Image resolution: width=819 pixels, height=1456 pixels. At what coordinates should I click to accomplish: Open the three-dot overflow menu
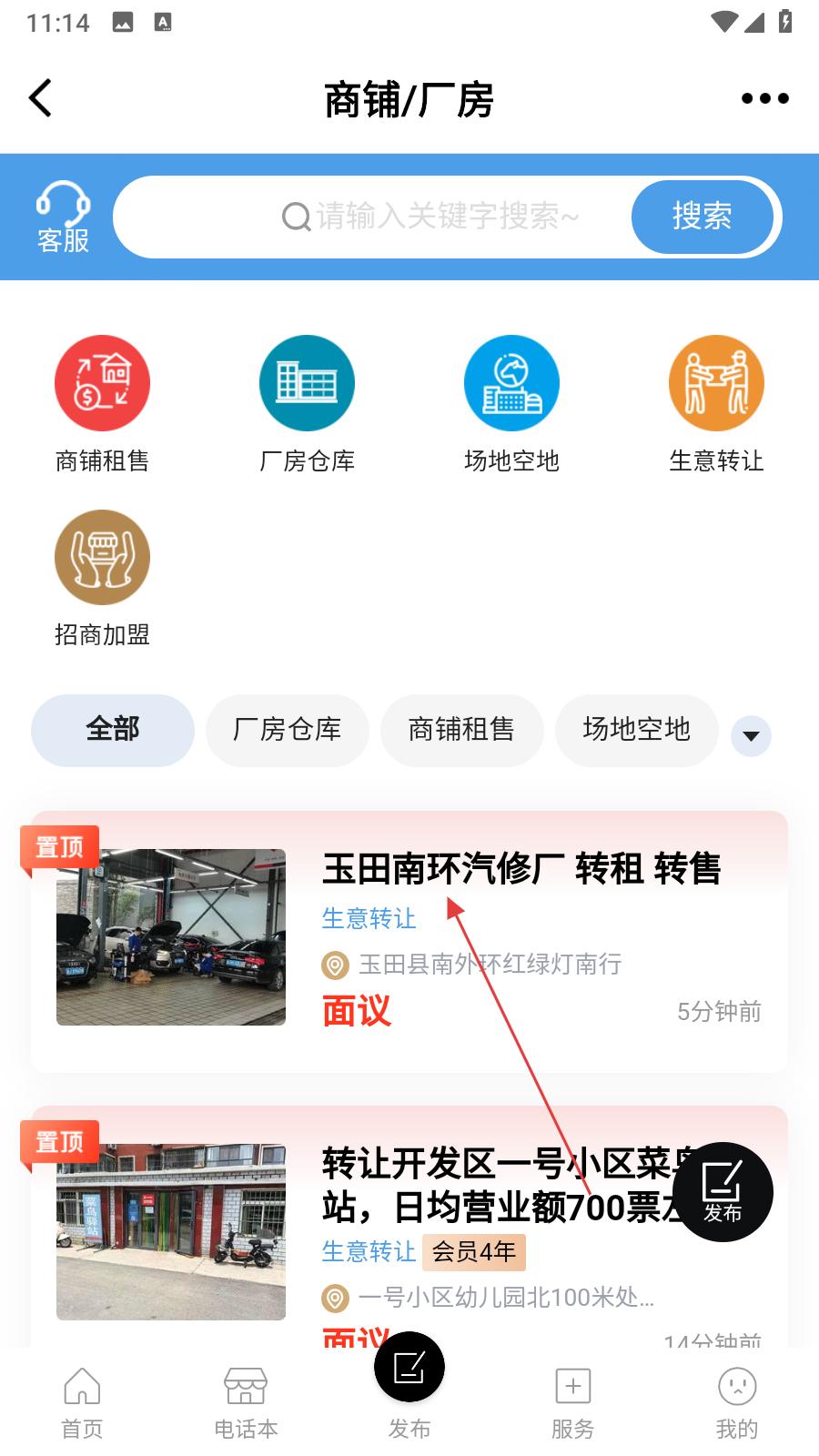pyautogui.click(x=764, y=98)
